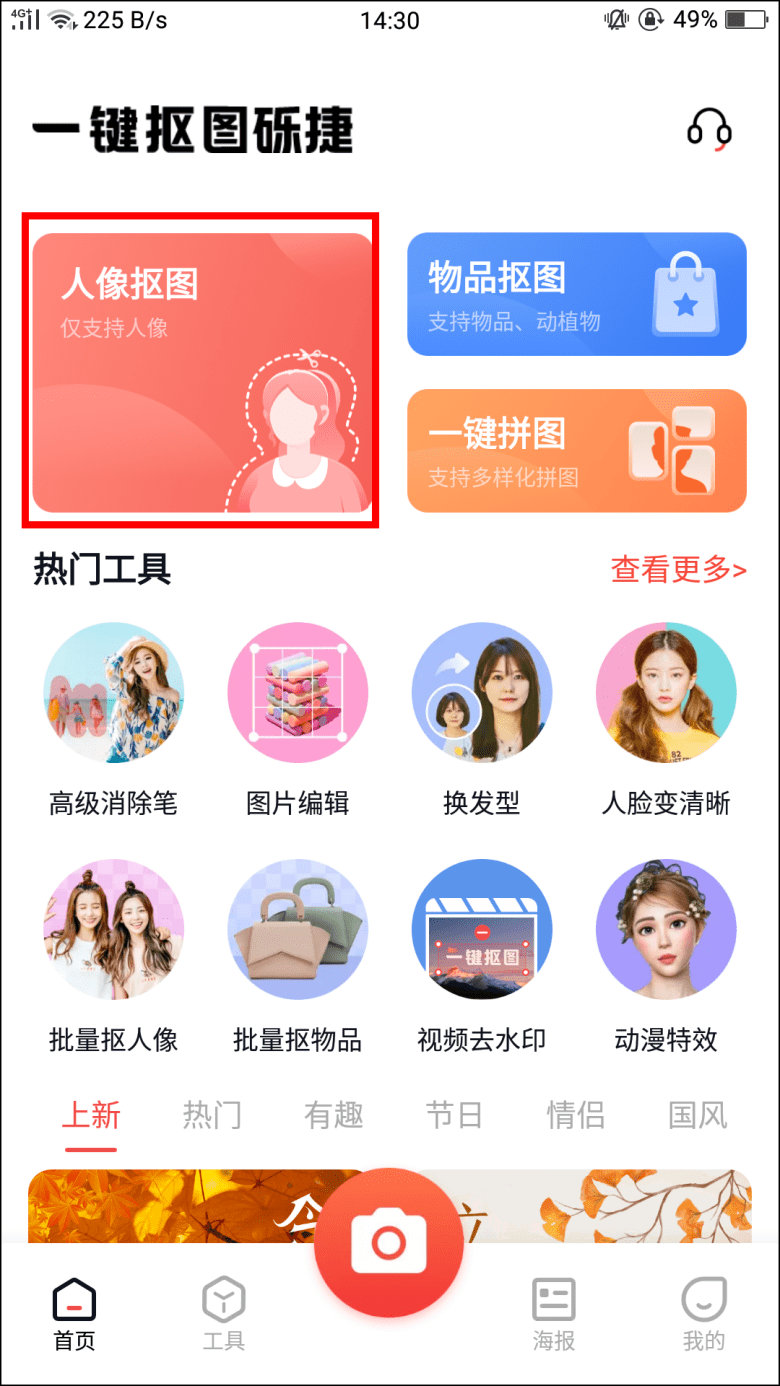780x1386 pixels.
Task: Open the 一键拼图 collage card
Action: [576, 450]
